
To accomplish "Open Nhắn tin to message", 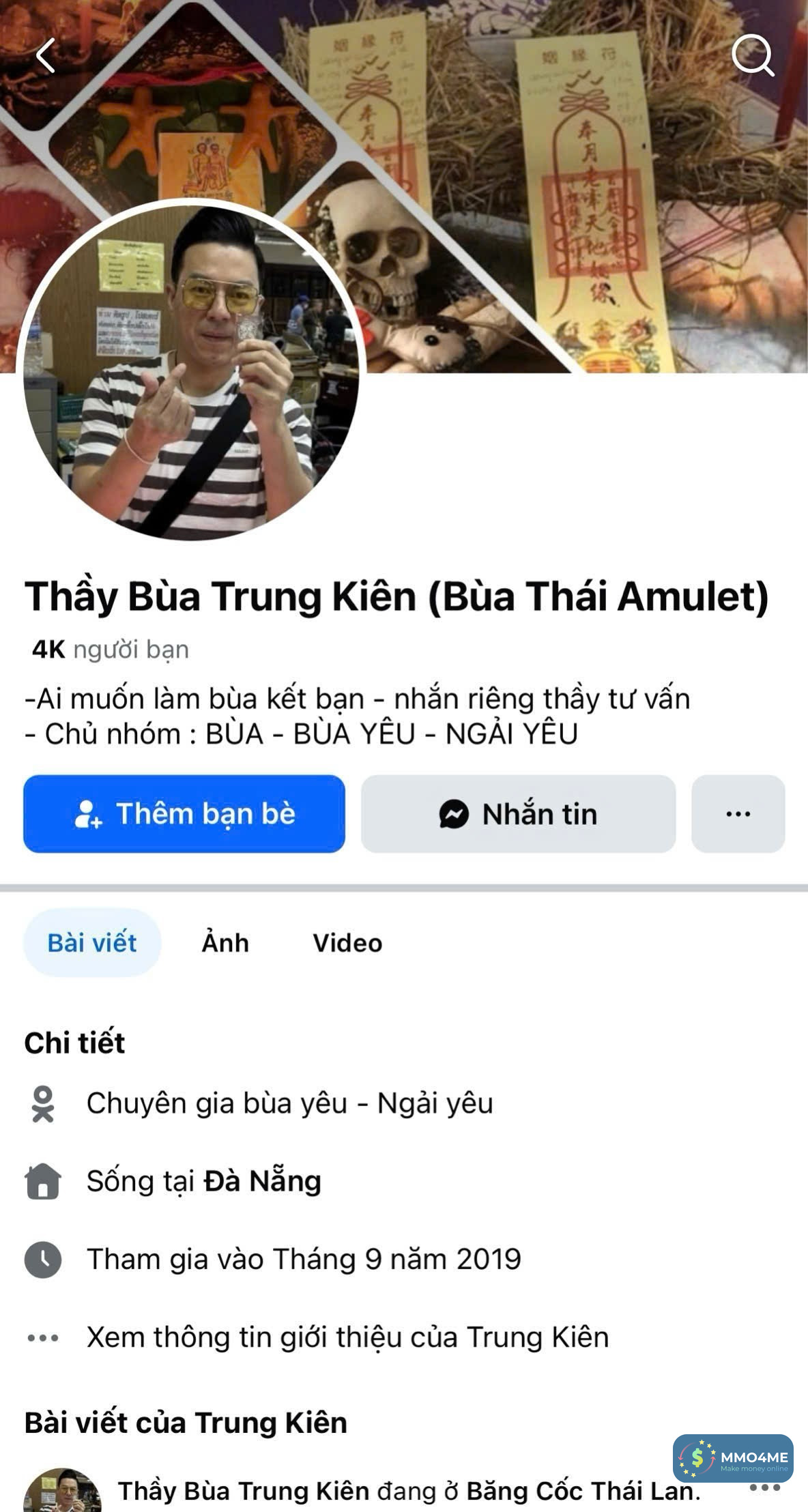I will coord(518,813).
